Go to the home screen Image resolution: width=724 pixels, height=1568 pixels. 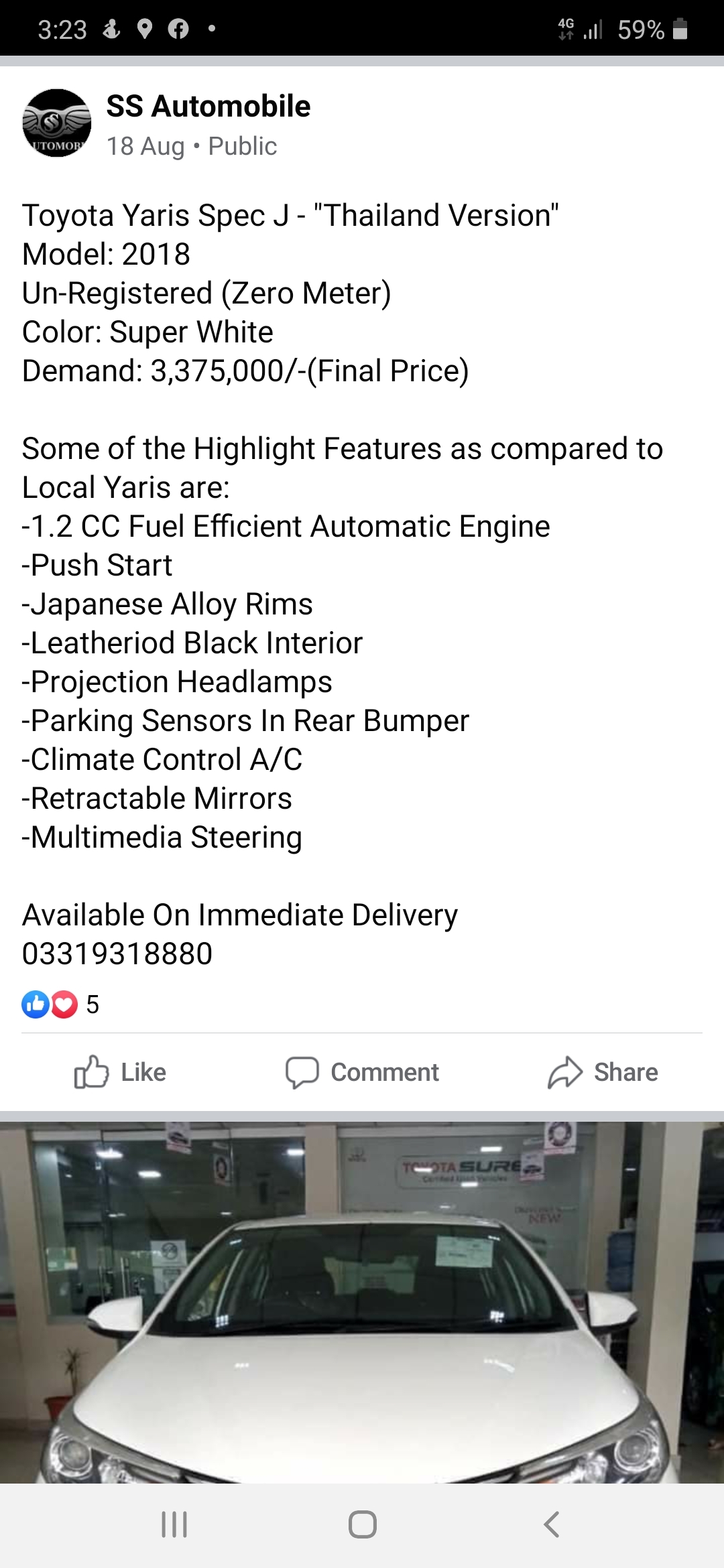[x=362, y=1524]
